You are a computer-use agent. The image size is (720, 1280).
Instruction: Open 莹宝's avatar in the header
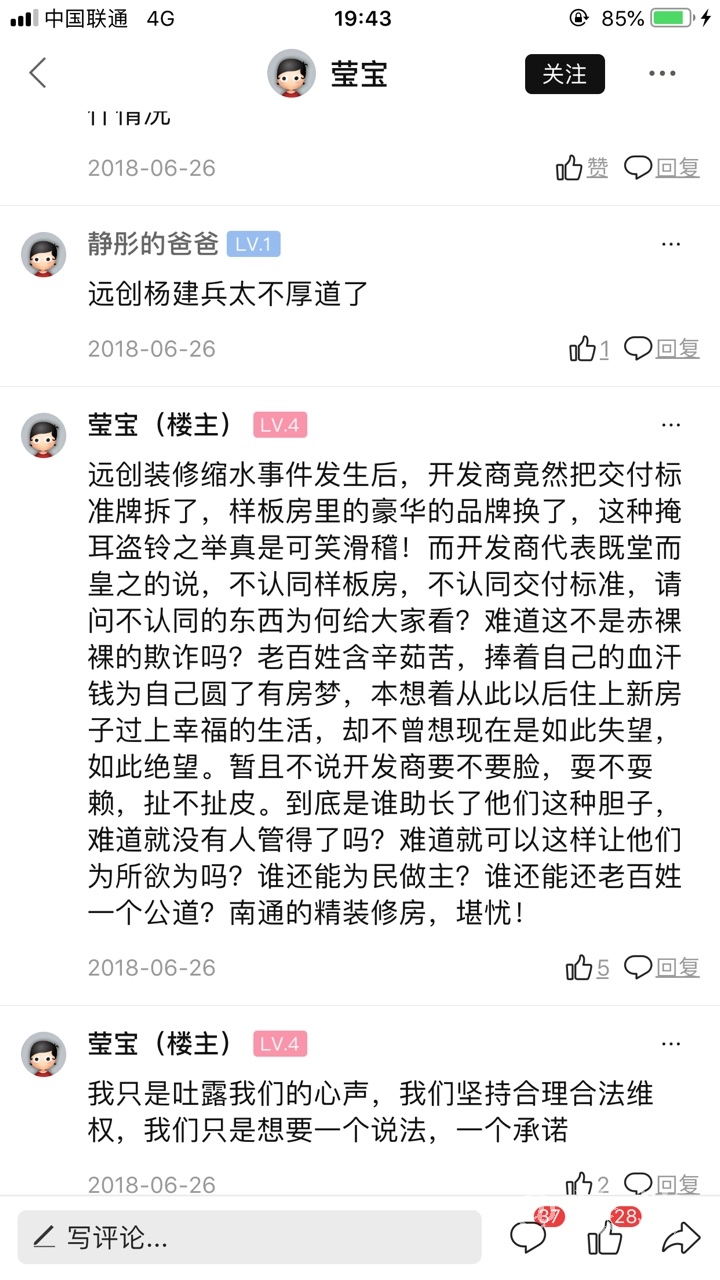(291, 73)
